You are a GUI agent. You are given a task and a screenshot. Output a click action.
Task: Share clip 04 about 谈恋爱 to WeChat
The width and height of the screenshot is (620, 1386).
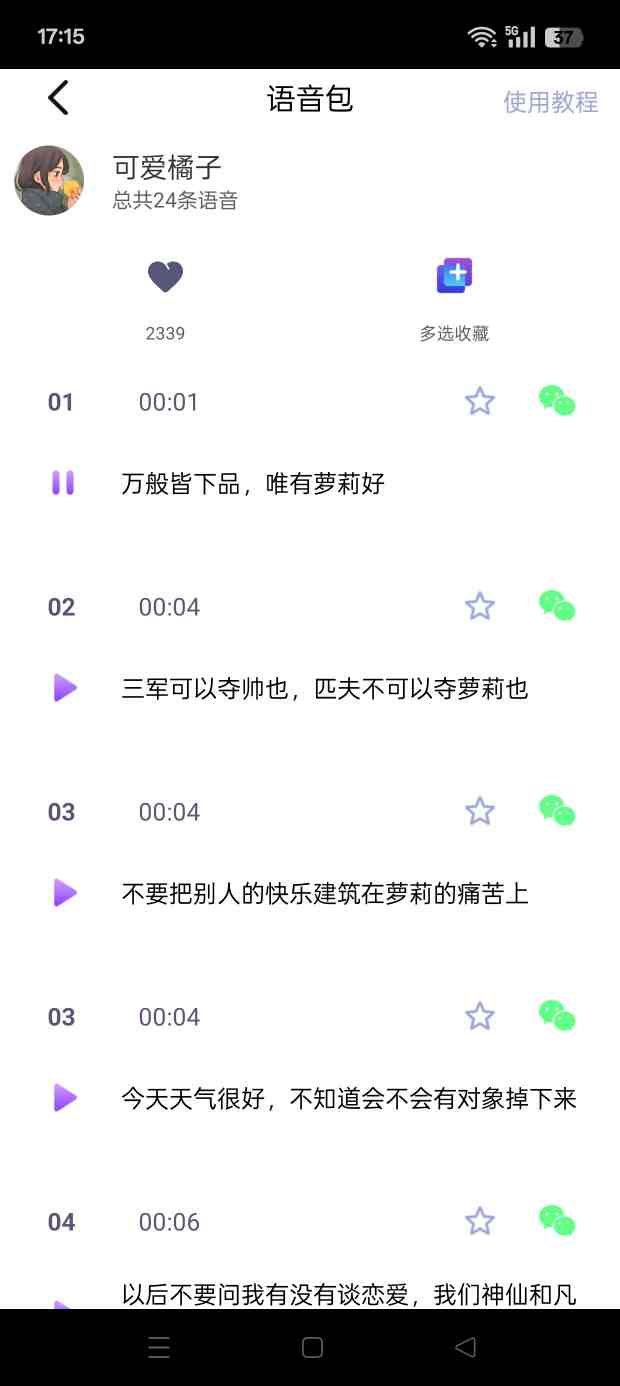(x=557, y=1221)
